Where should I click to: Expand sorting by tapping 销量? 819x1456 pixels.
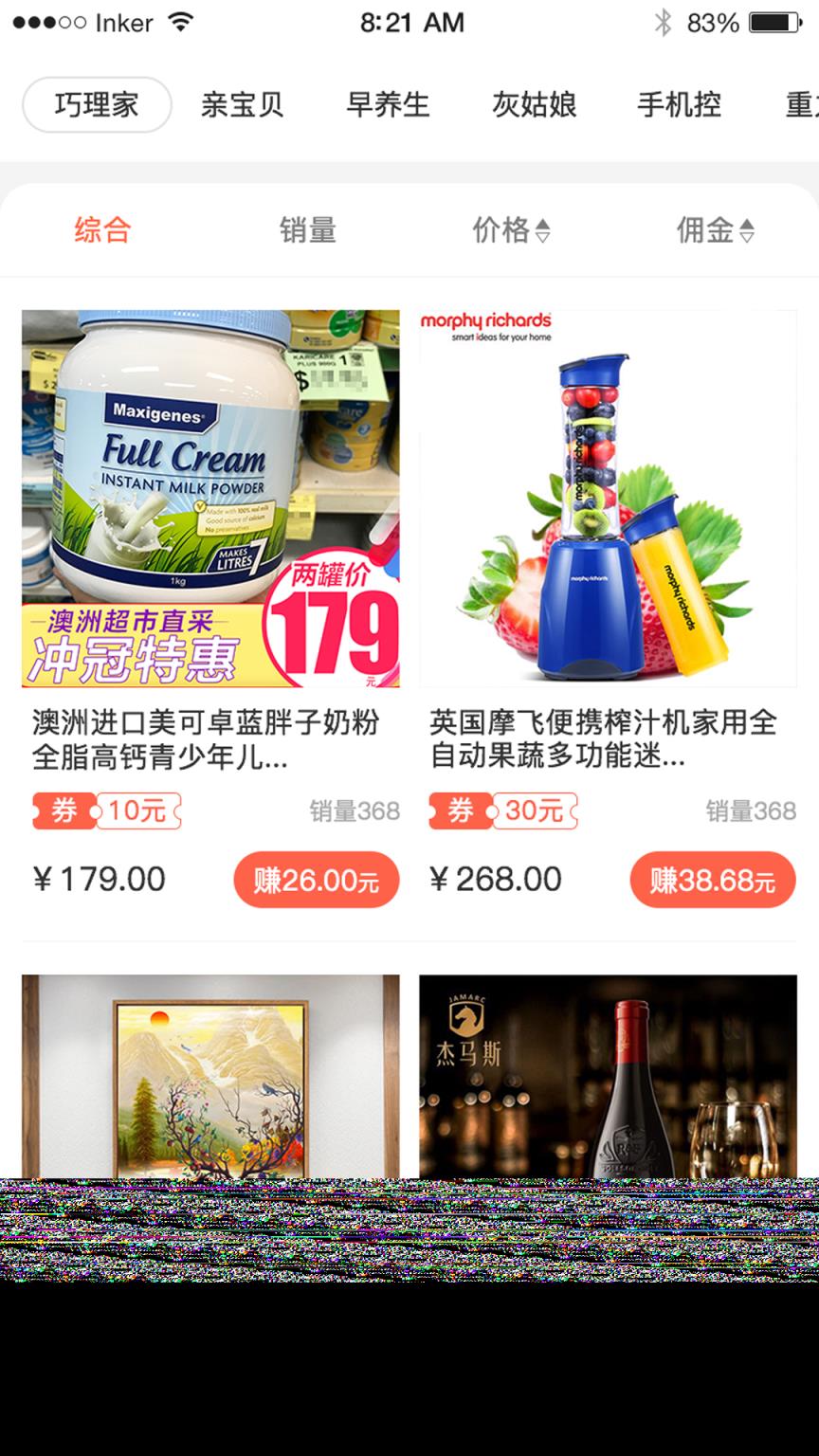(x=306, y=230)
